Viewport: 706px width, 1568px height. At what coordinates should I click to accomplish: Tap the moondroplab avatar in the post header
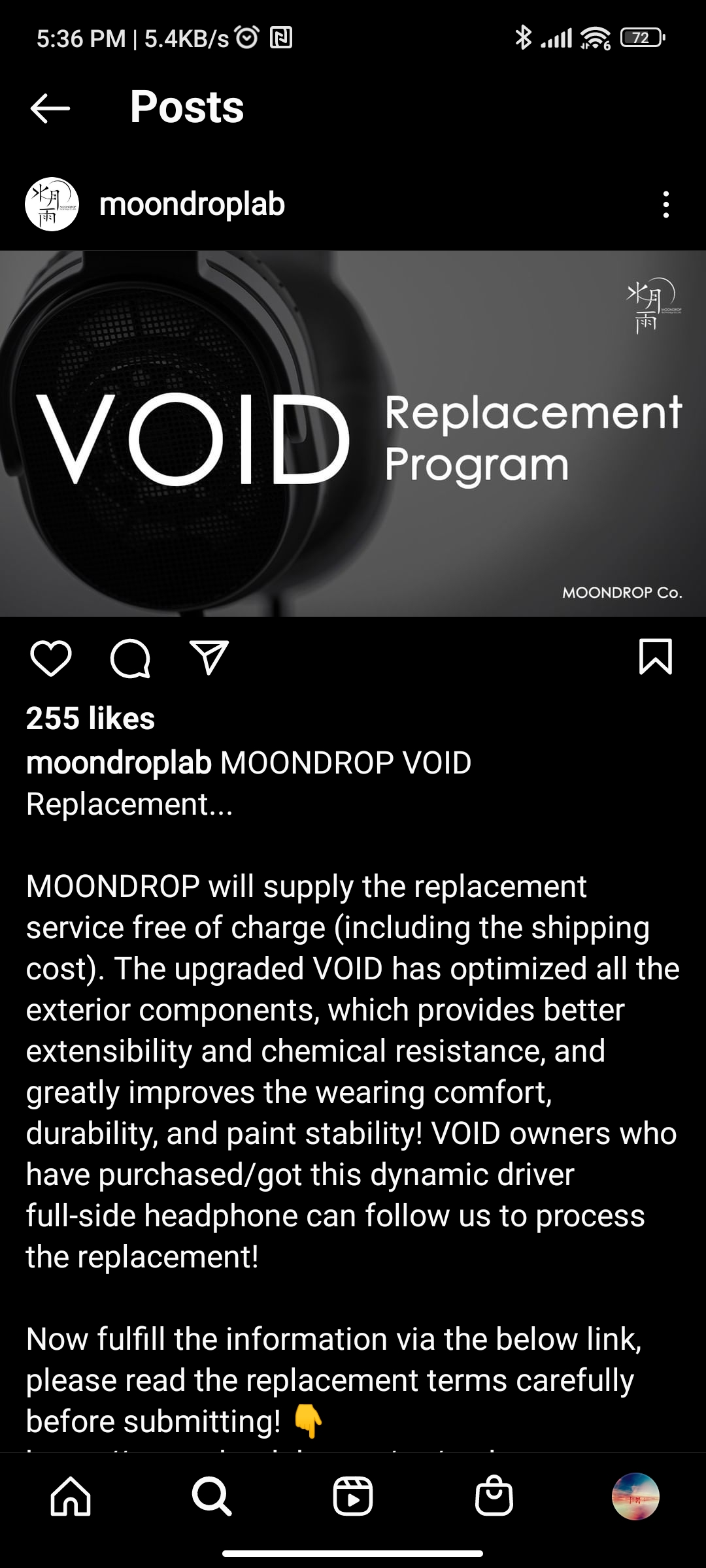point(52,204)
